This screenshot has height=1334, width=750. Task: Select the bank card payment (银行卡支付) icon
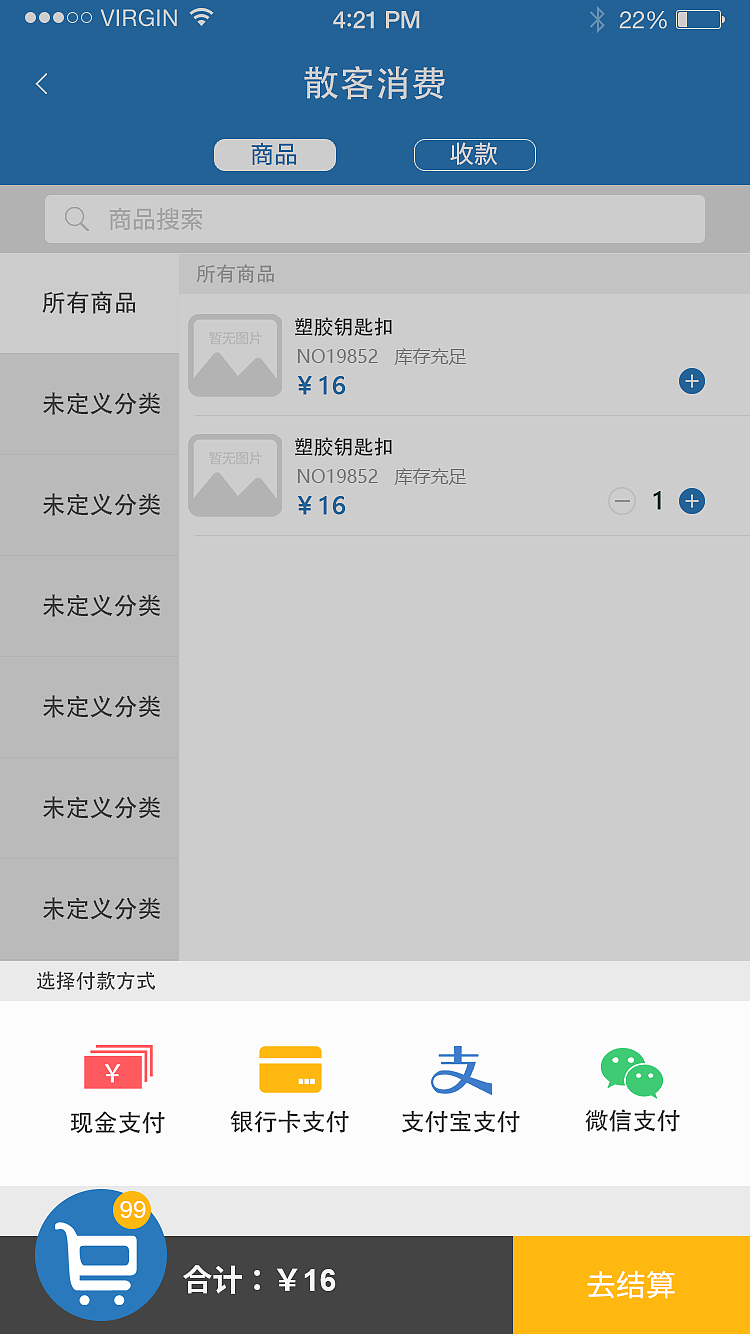pyautogui.click(x=289, y=1068)
